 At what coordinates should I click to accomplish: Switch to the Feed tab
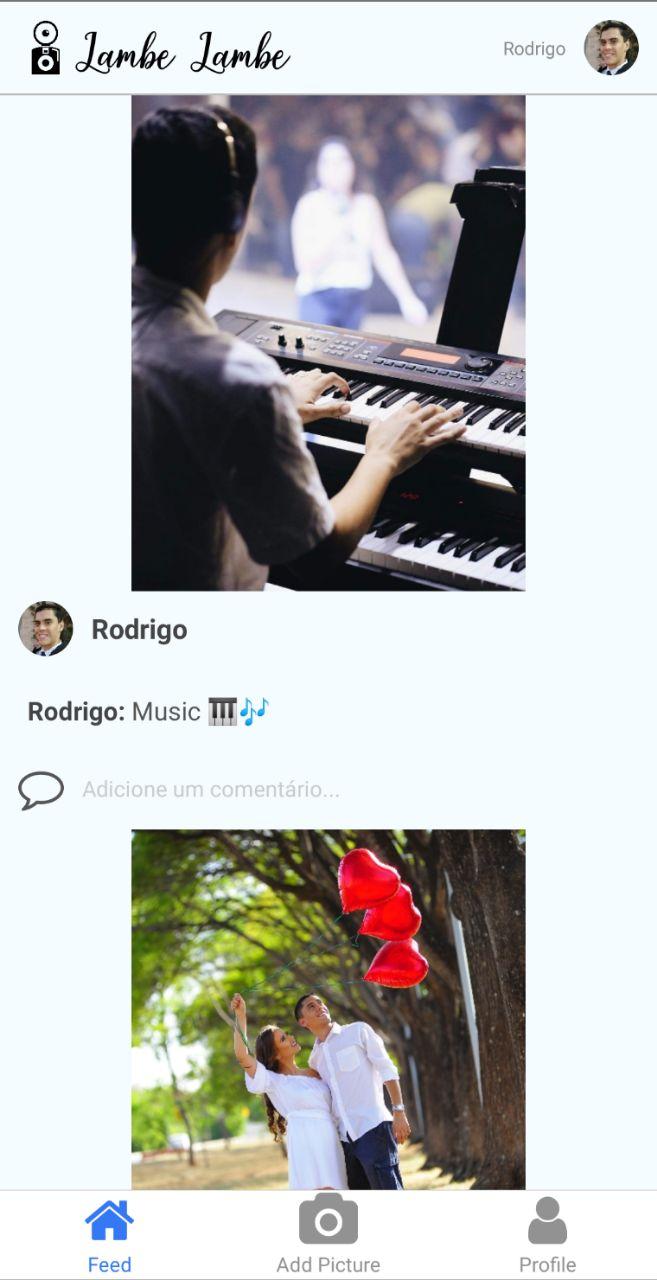[x=109, y=1236]
